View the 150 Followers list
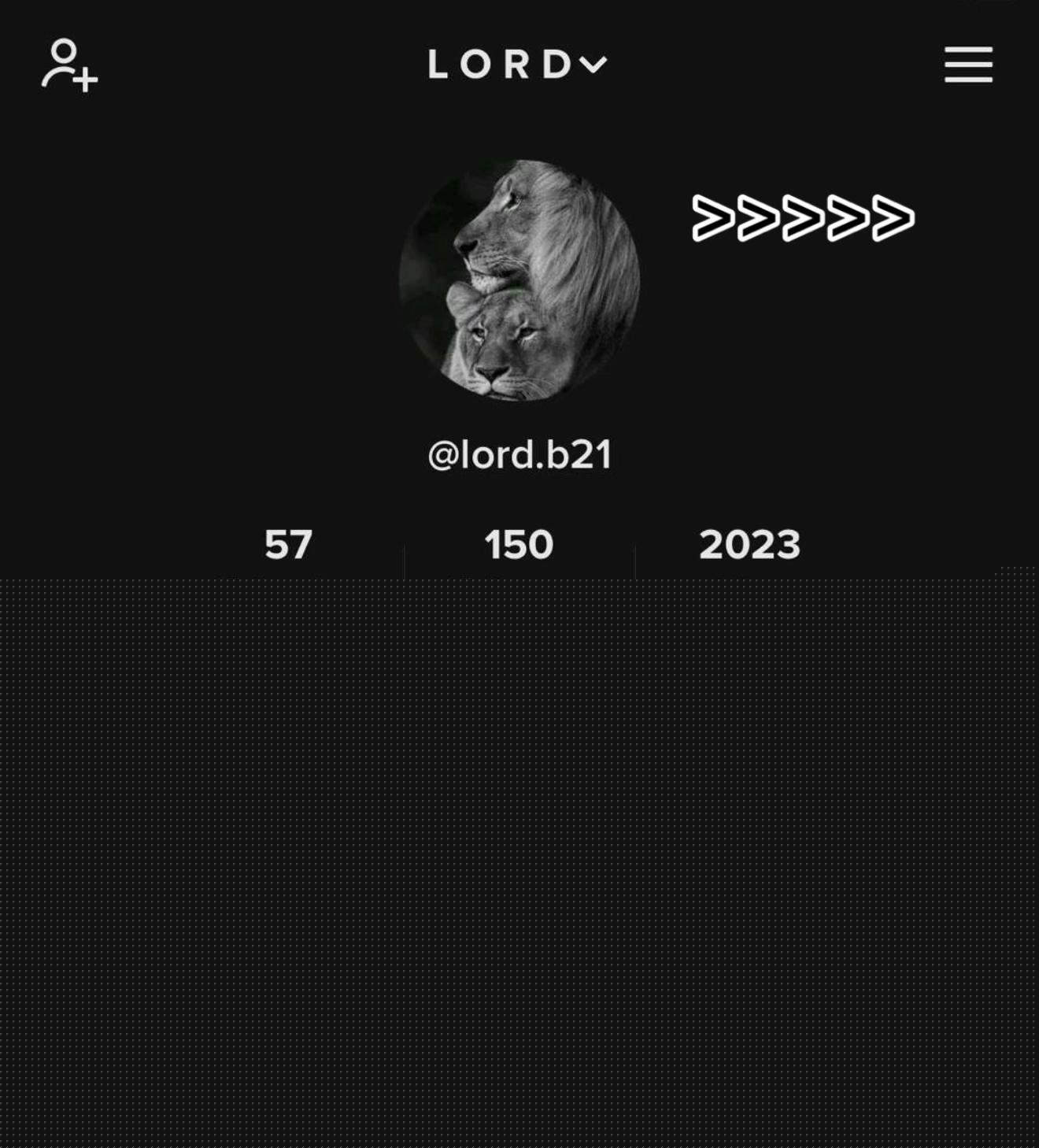Image resolution: width=1039 pixels, height=1148 pixels. (x=518, y=543)
